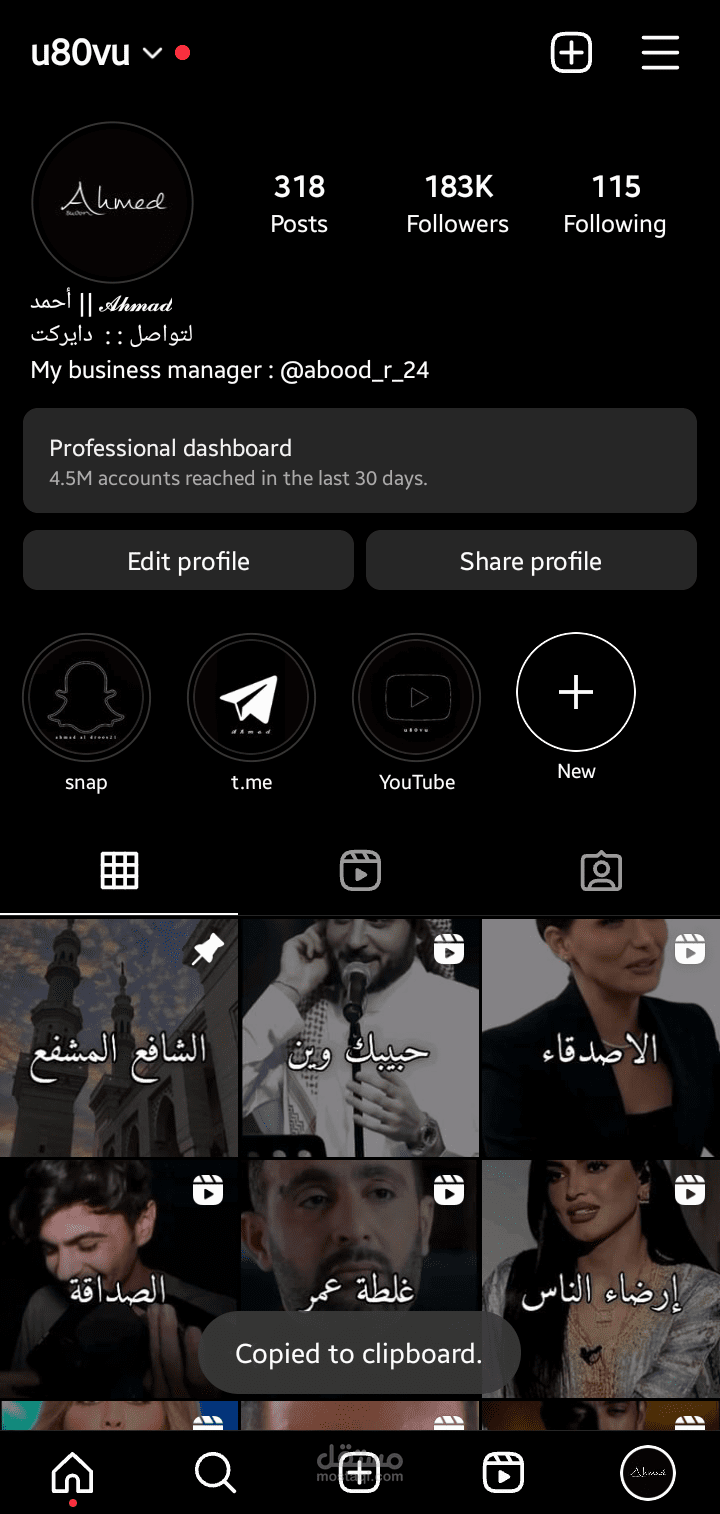The height and width of the screenshot is (1514, 720).
Task: Switch to the Reels tab
Action: 360,870
